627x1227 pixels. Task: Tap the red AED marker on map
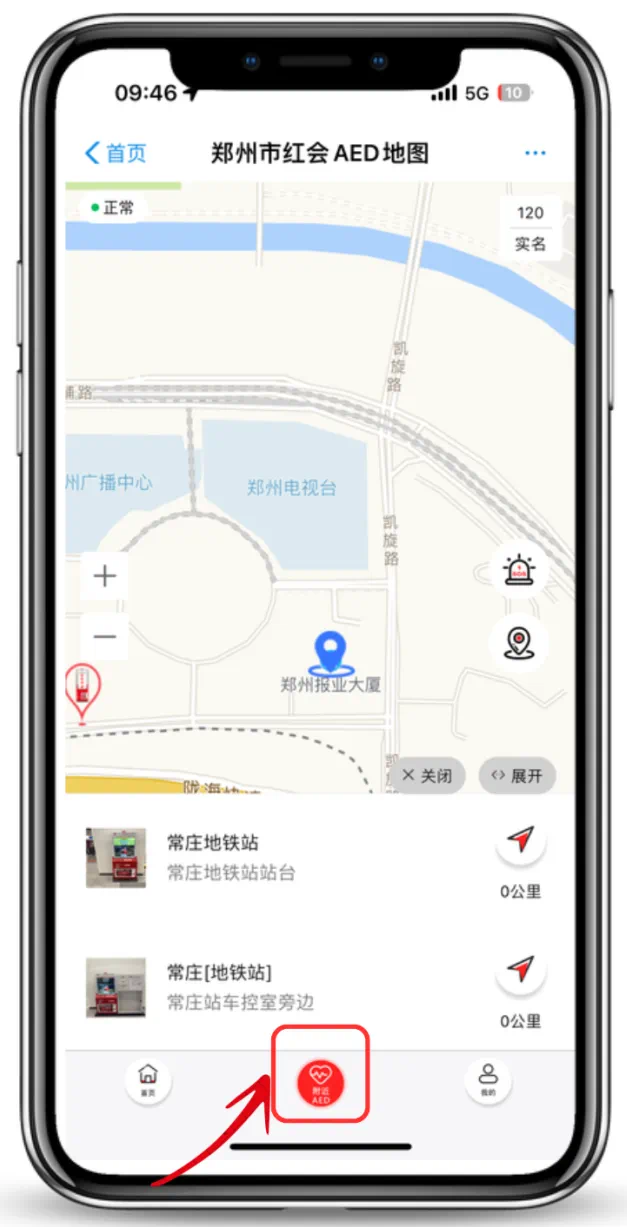pos(82,690)
